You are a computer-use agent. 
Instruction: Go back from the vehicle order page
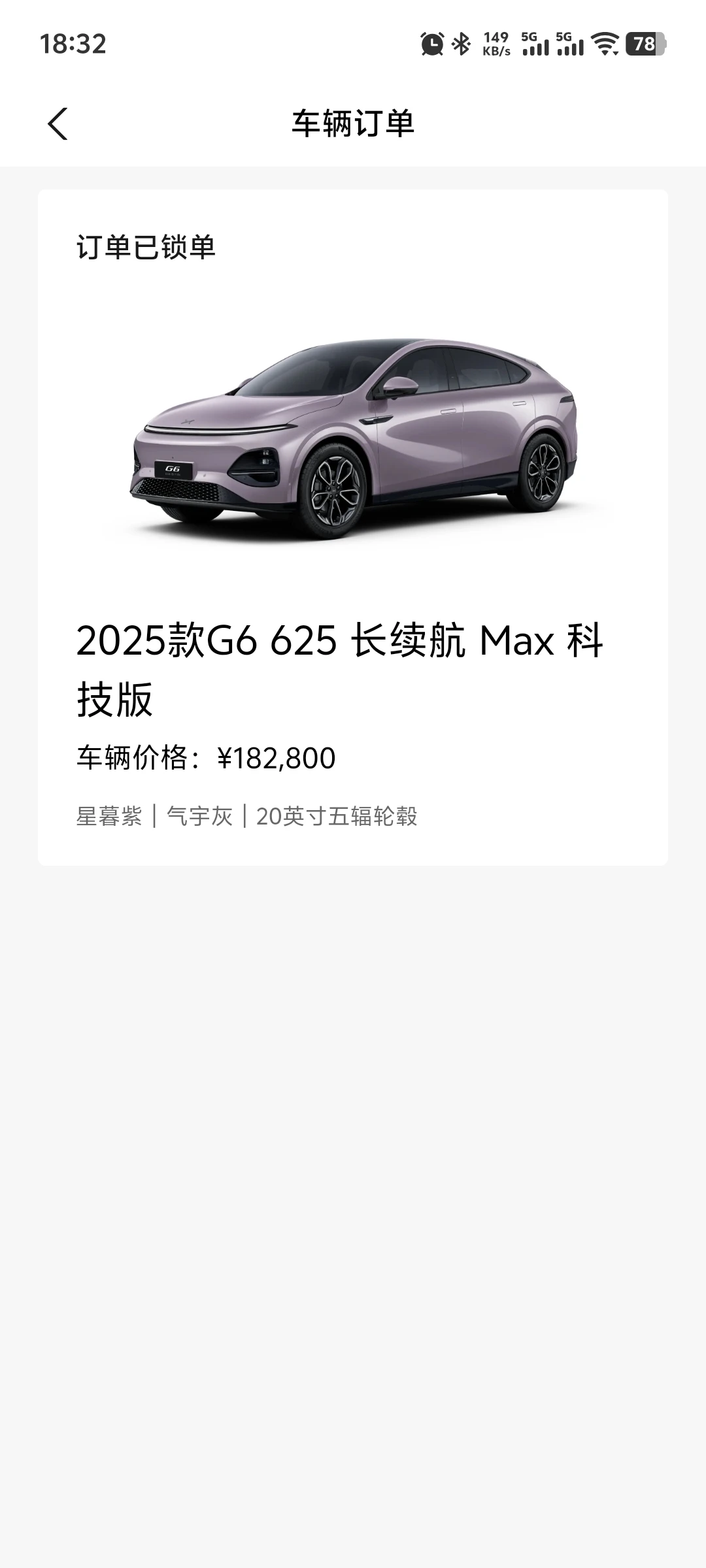click(x=58, y=123)
